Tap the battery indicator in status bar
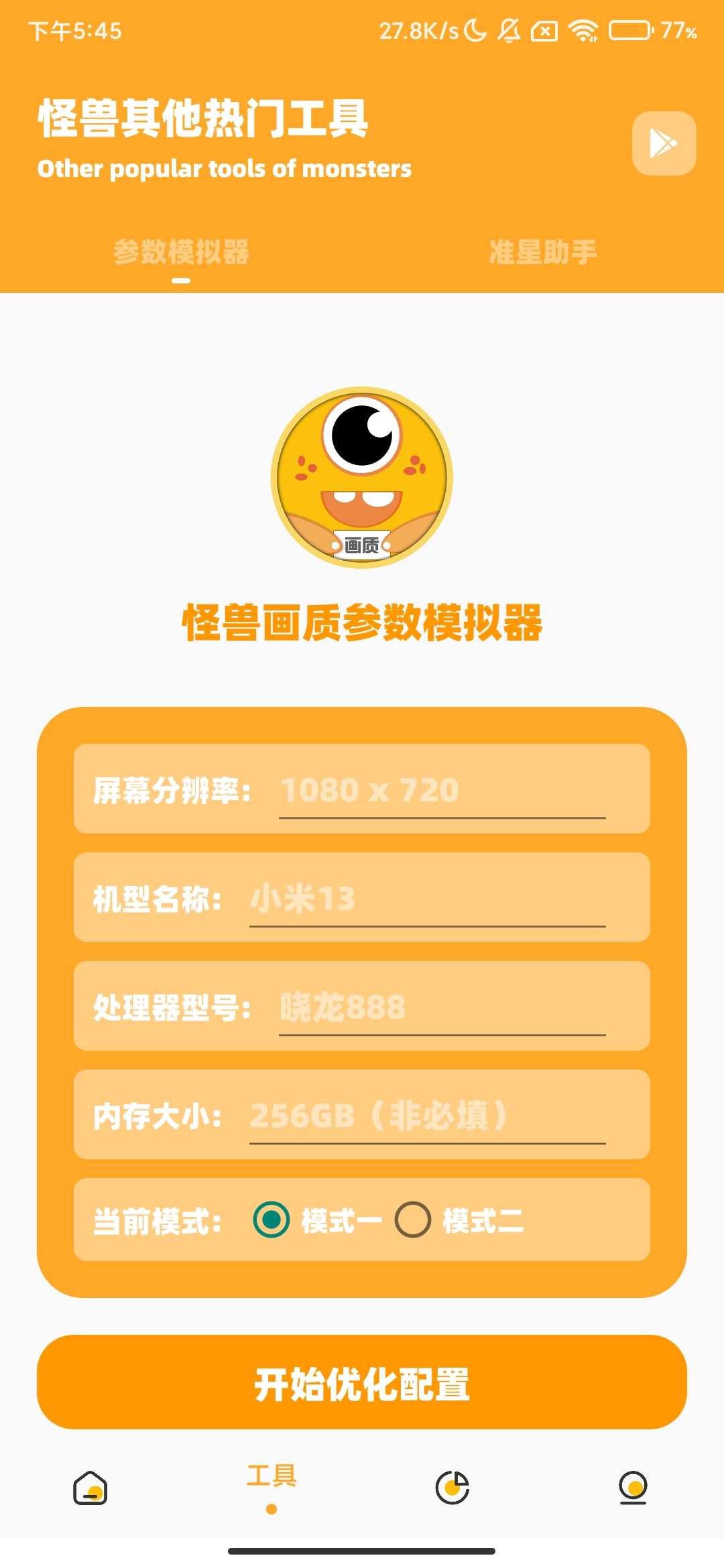Viewport: 724px width, 1568px height. tap(629, 29)
